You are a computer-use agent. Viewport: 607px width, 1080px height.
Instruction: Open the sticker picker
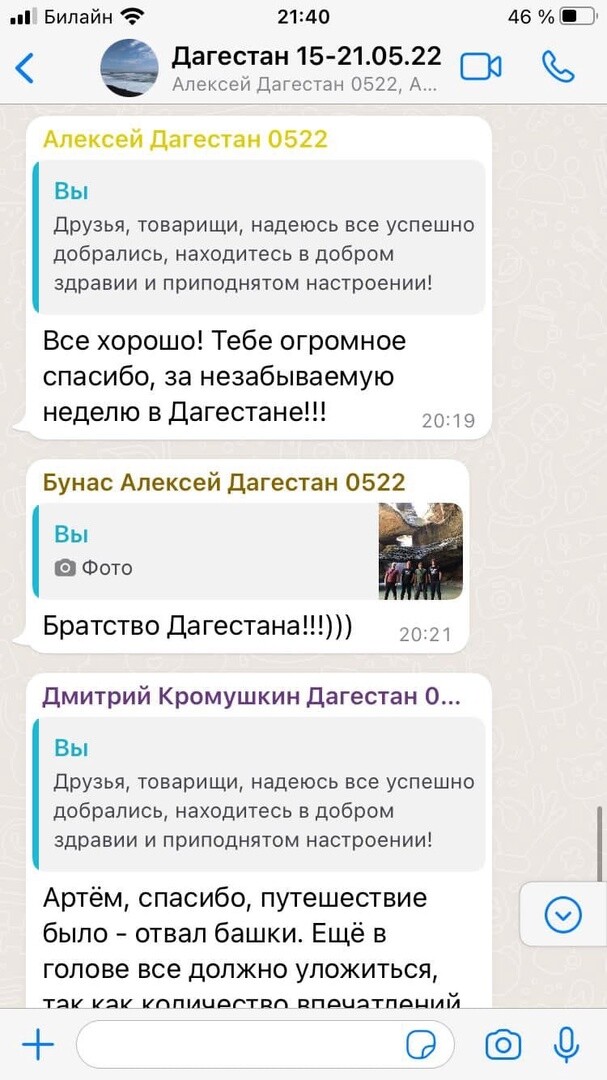coord(420,1046)
